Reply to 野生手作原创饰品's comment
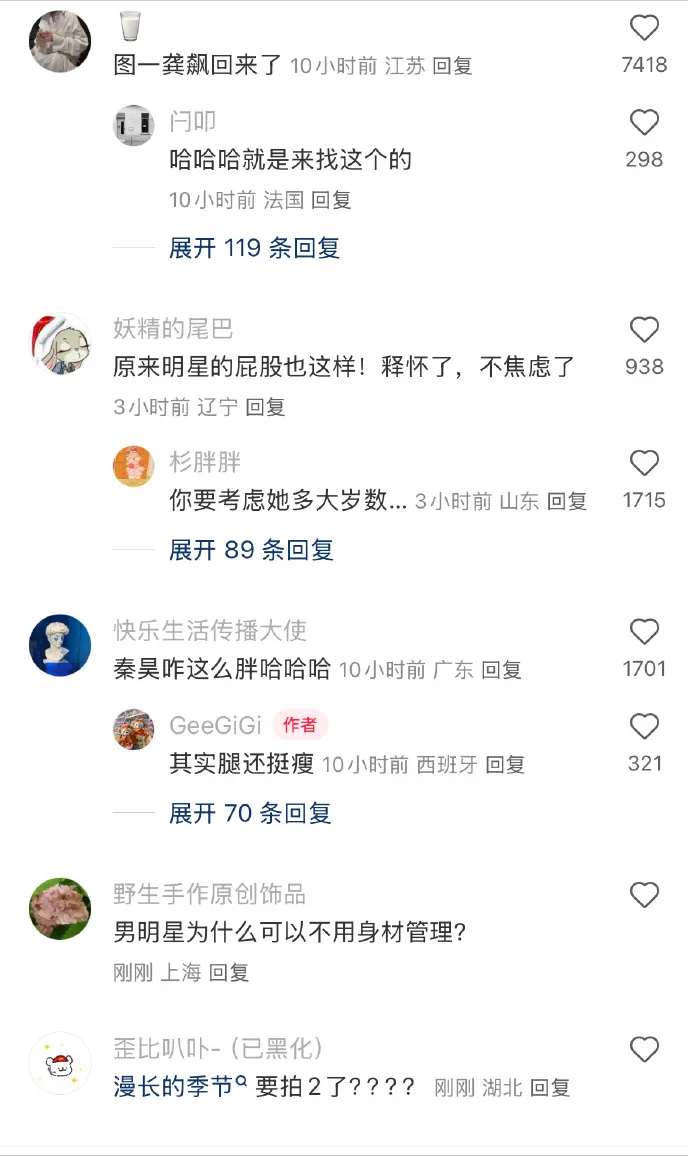The image size is (688, 1156). 229,972
